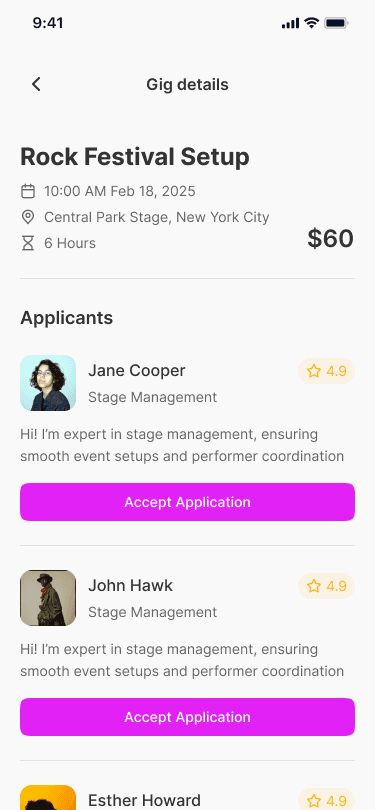Screen dimensions: 375x810
Task: Accept John Hawk's application
Action: (188, 716)
